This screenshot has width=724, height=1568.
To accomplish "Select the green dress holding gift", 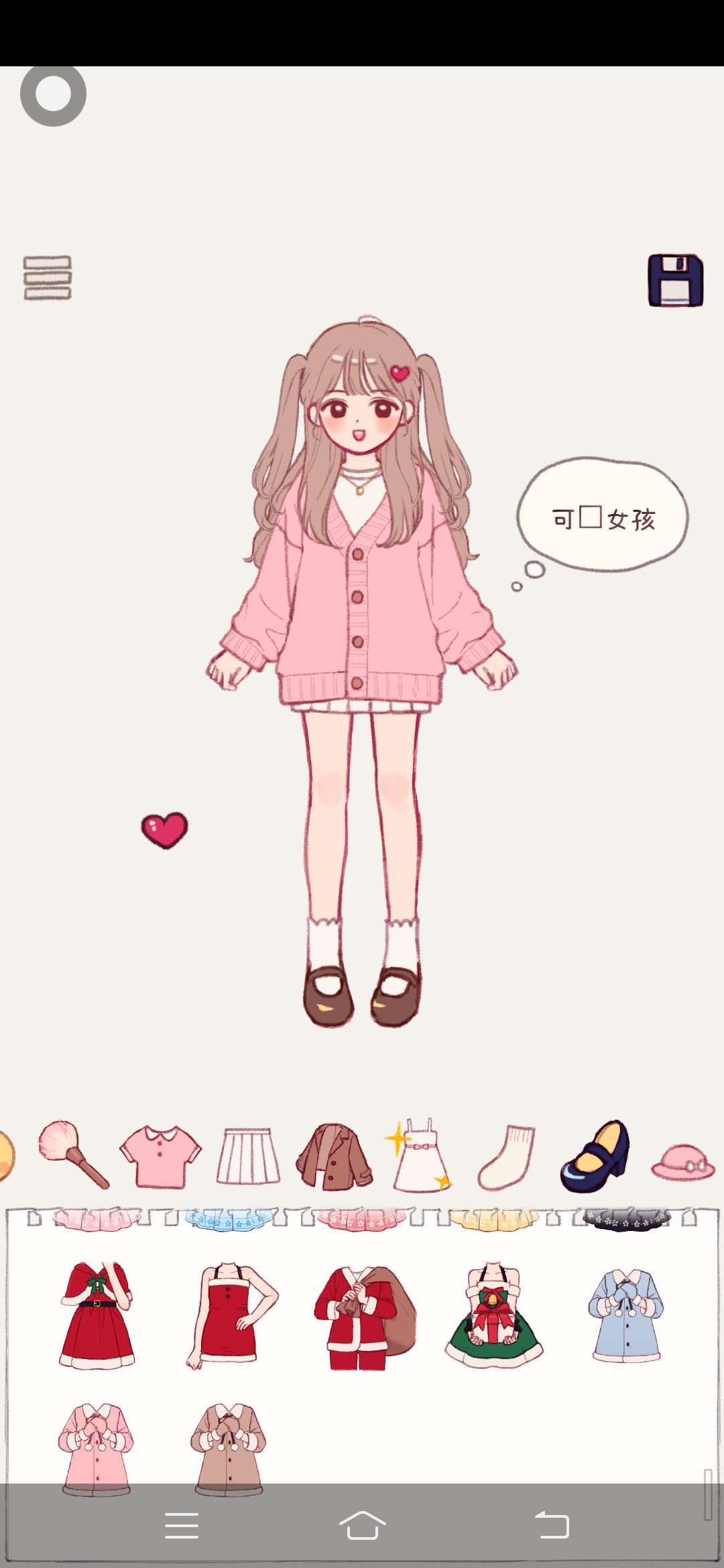I will coord(493,1315).
